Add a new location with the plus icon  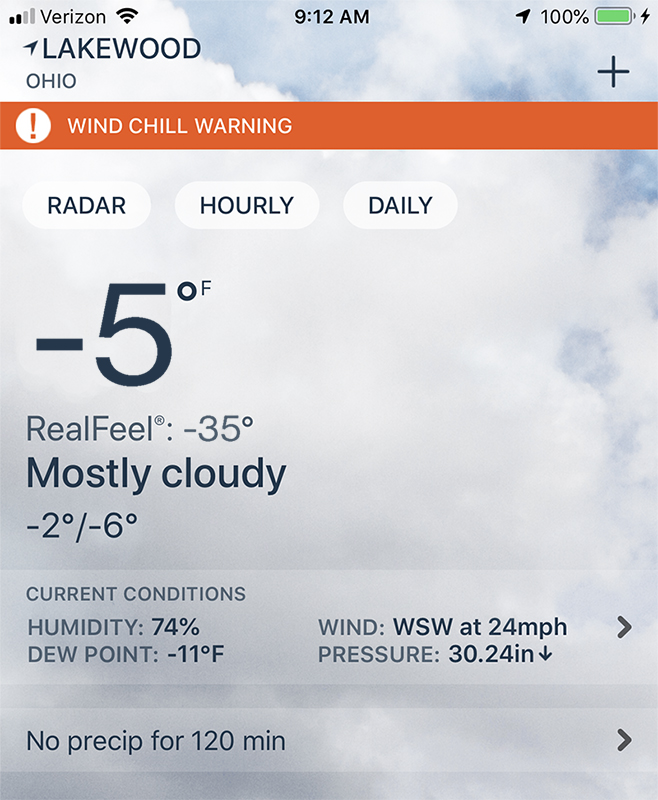click(613, 73)
